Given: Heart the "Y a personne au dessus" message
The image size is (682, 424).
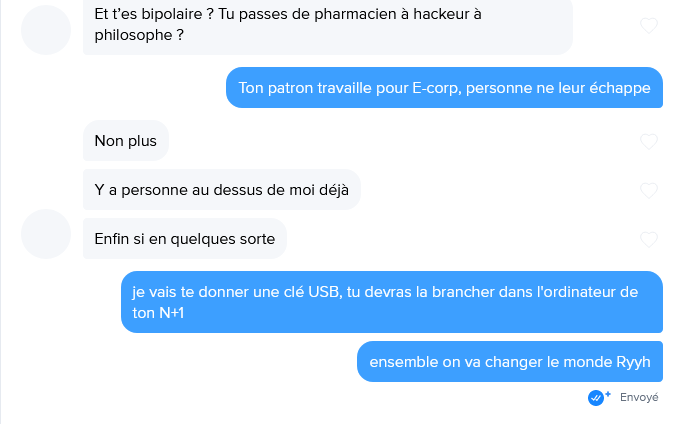Looking at the screenshot, I should pyautogui.click(x=649, y=190).
